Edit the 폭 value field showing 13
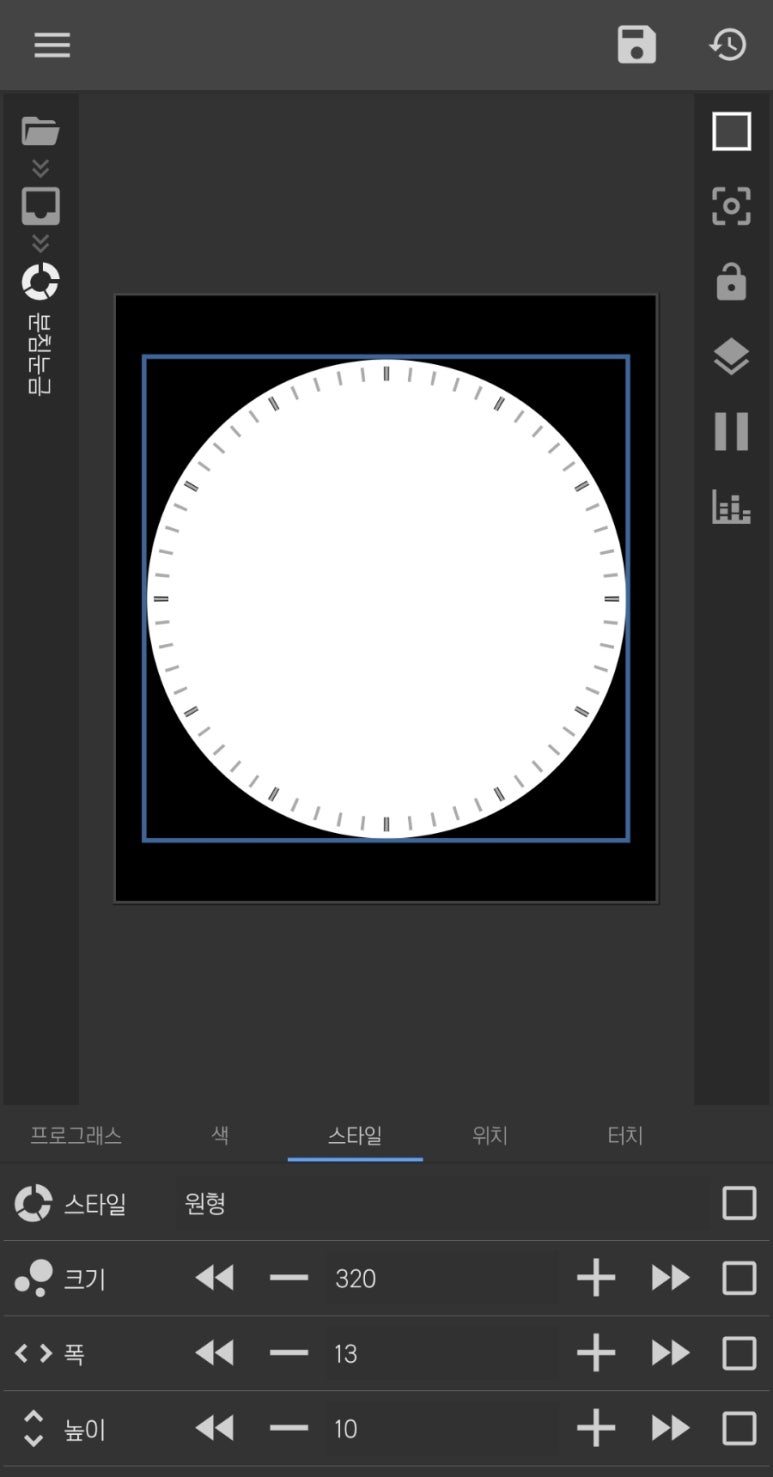 click(x=440, y=1353)
